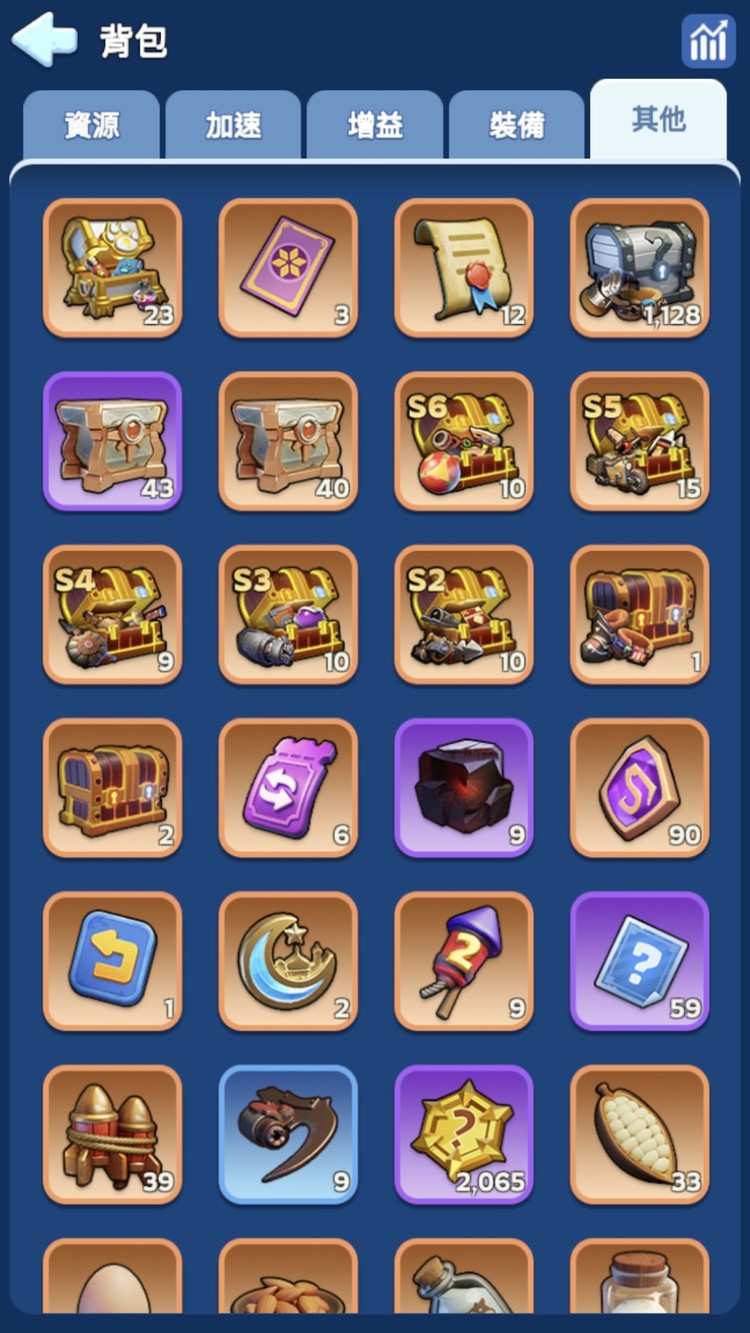
Task: Select the scroll item with 12
Action: coord(463,268)
